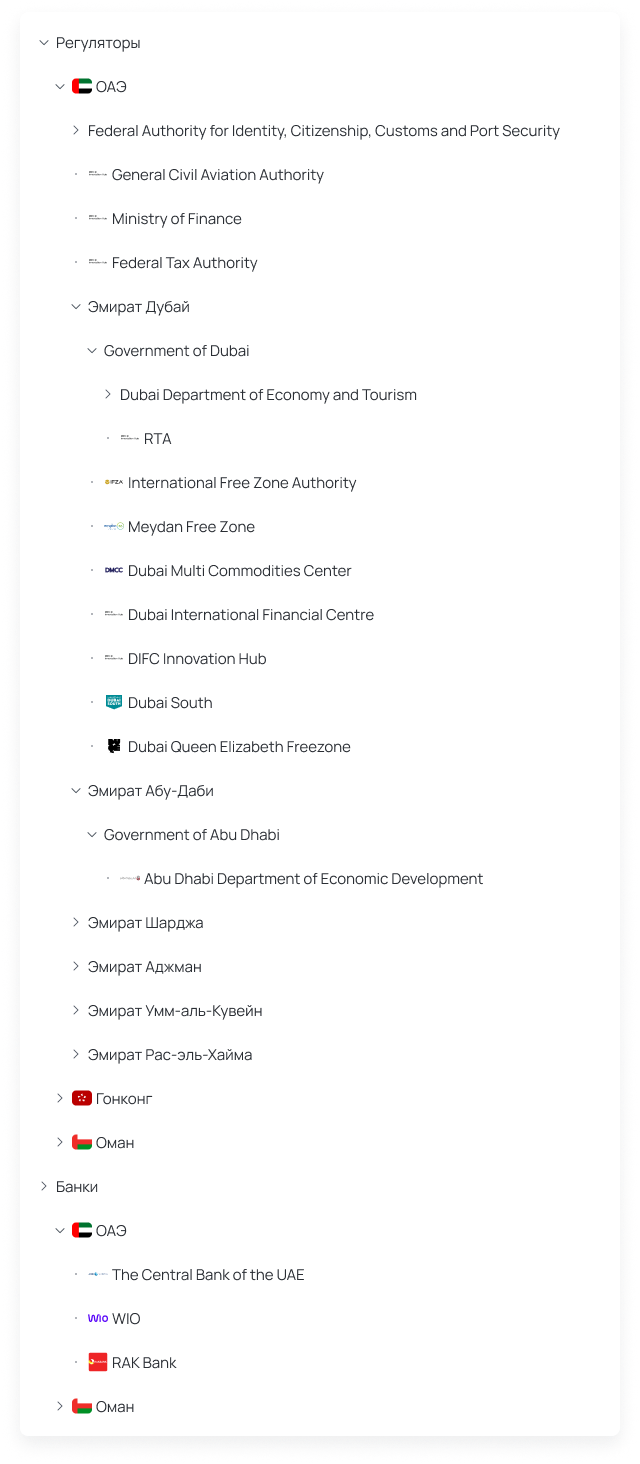
Task: Expand the Банки root node
Action: [x=43, y=1187]
